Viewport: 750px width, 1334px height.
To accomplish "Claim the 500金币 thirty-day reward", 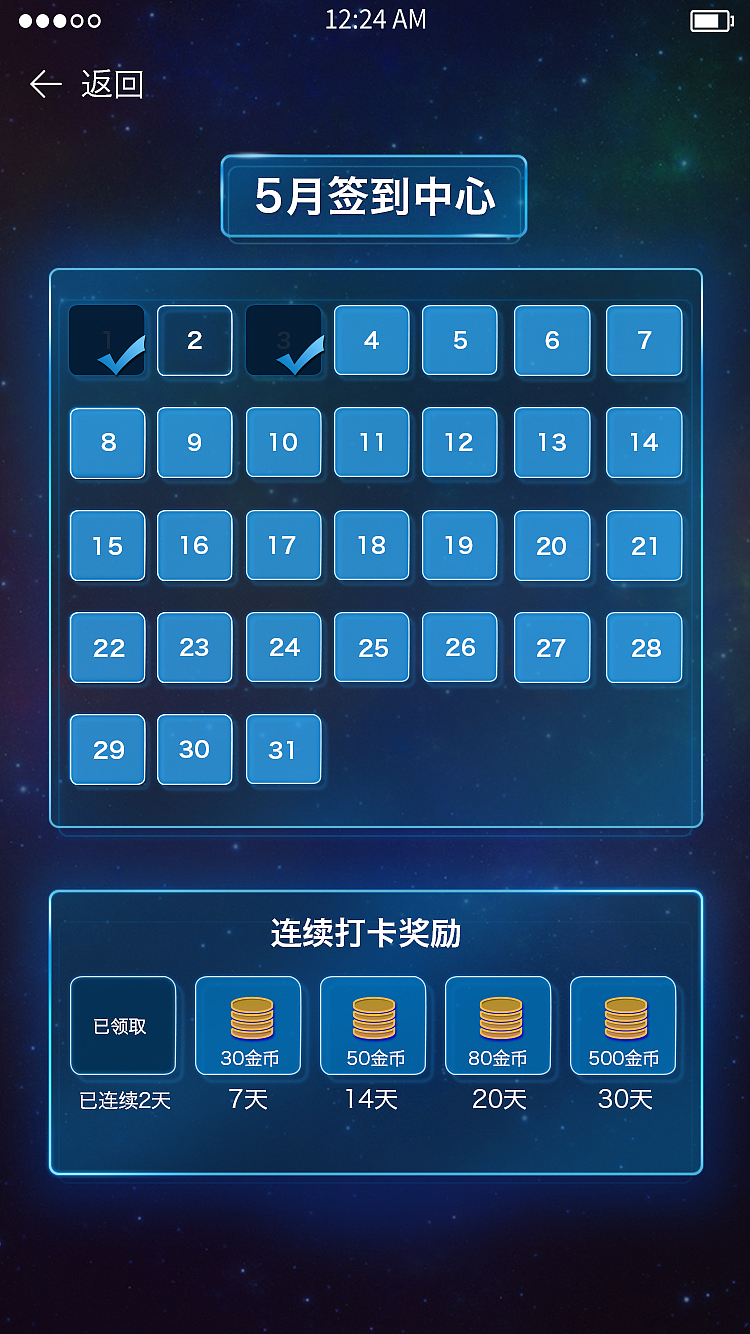I will pos(623,1026).
